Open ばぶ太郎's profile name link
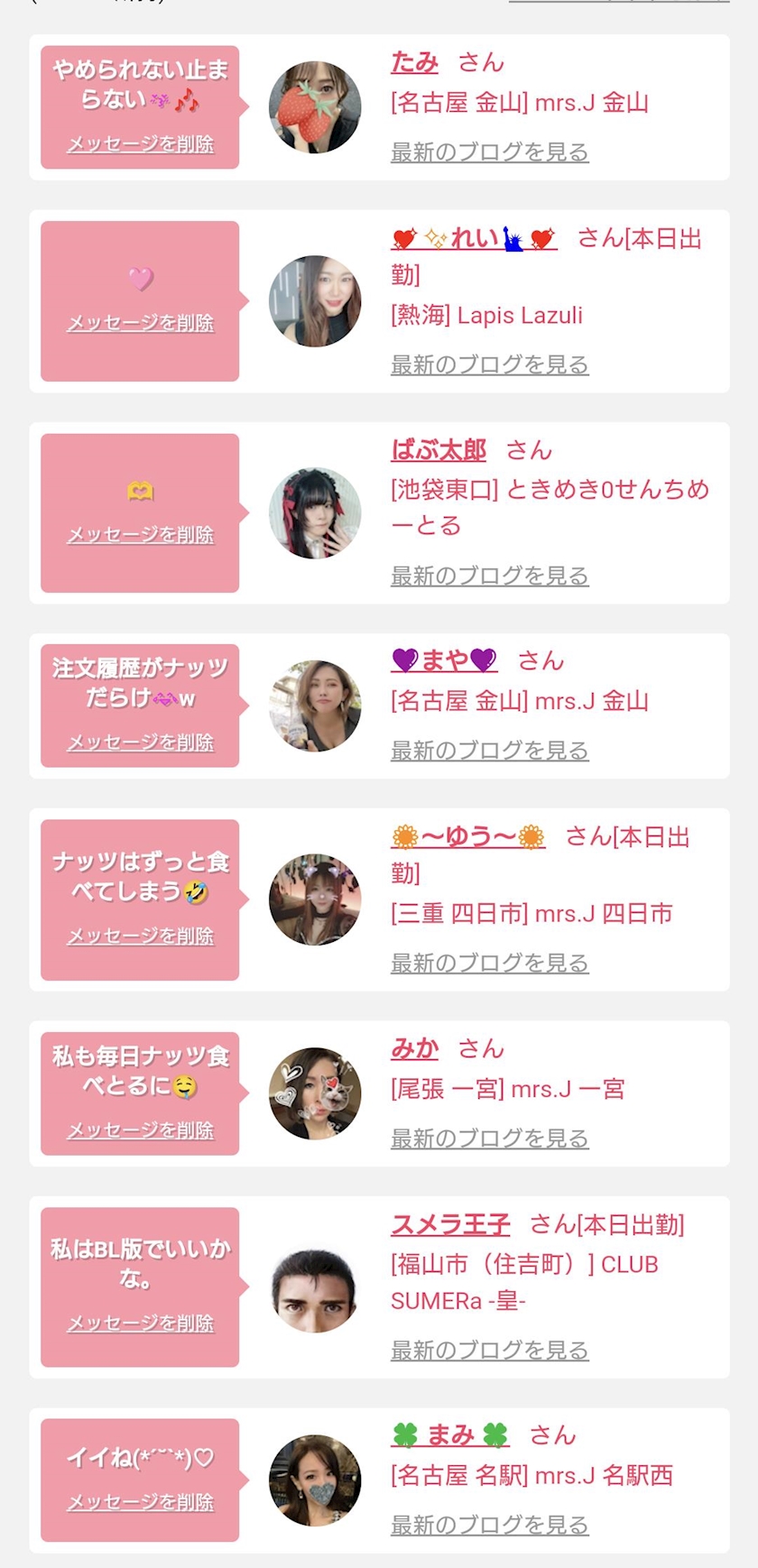This screenshot has height=1568, width=758. [x=439, y=450]
